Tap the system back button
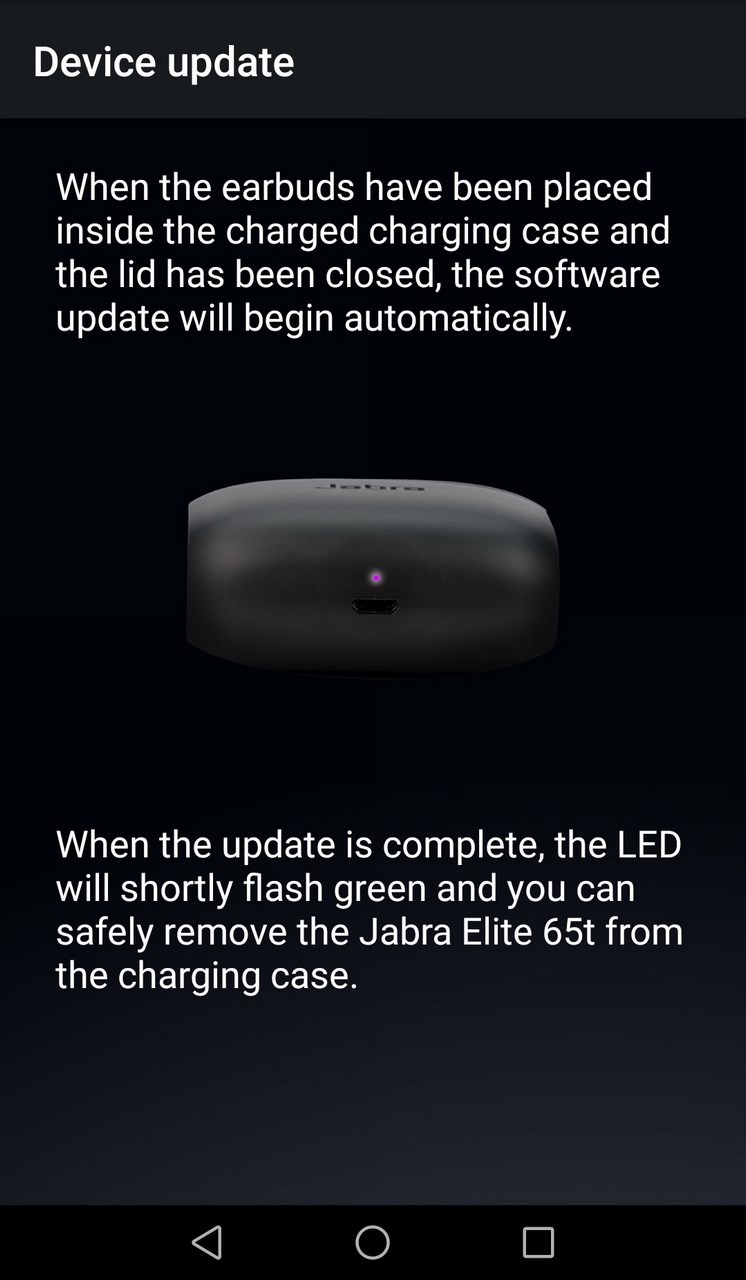 (x=207, y=1242)
